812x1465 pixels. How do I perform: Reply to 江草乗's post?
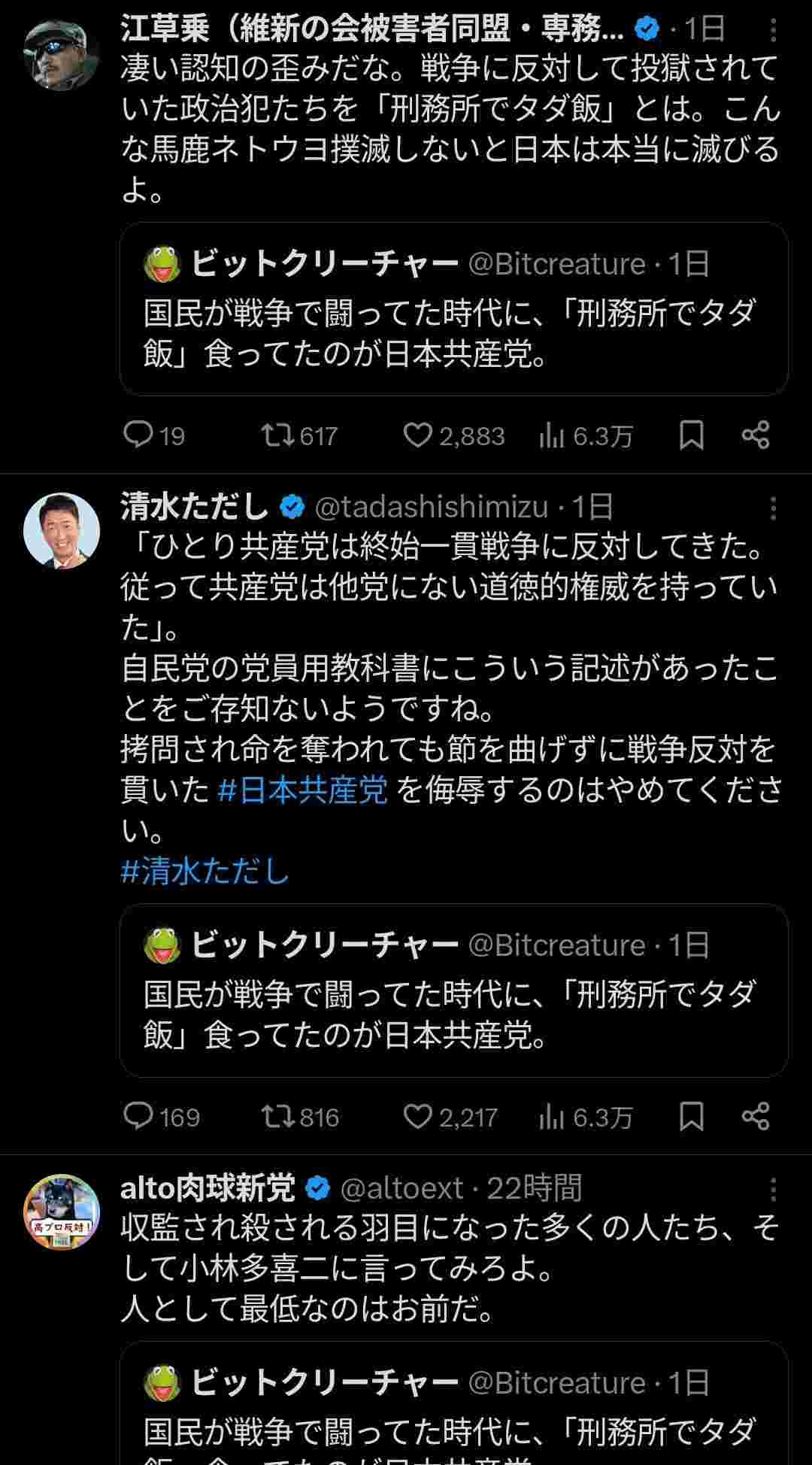138,435
